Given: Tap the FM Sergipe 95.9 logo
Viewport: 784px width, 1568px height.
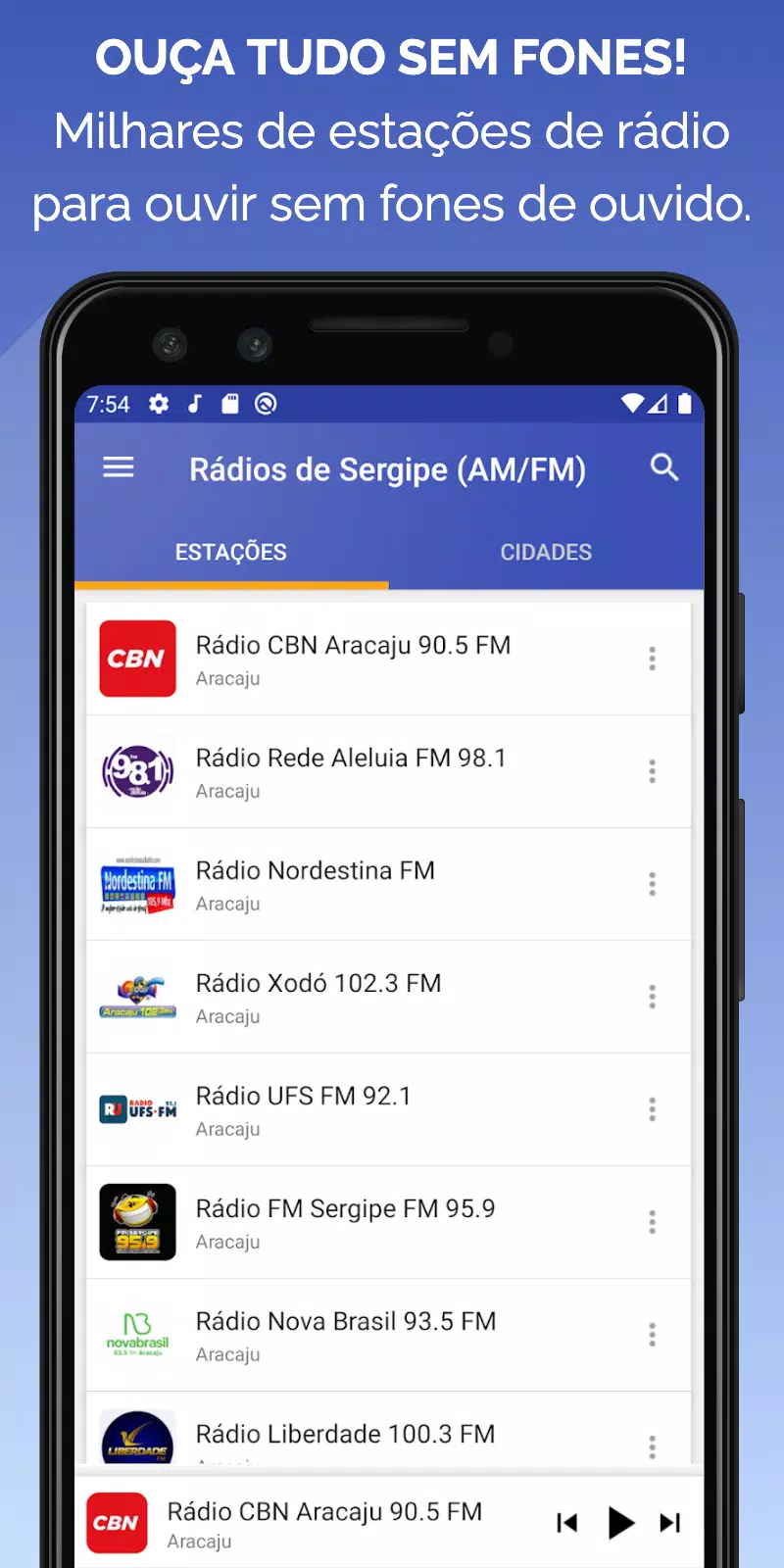Looking at the screenshot, I should click(x=137, y=1222).
